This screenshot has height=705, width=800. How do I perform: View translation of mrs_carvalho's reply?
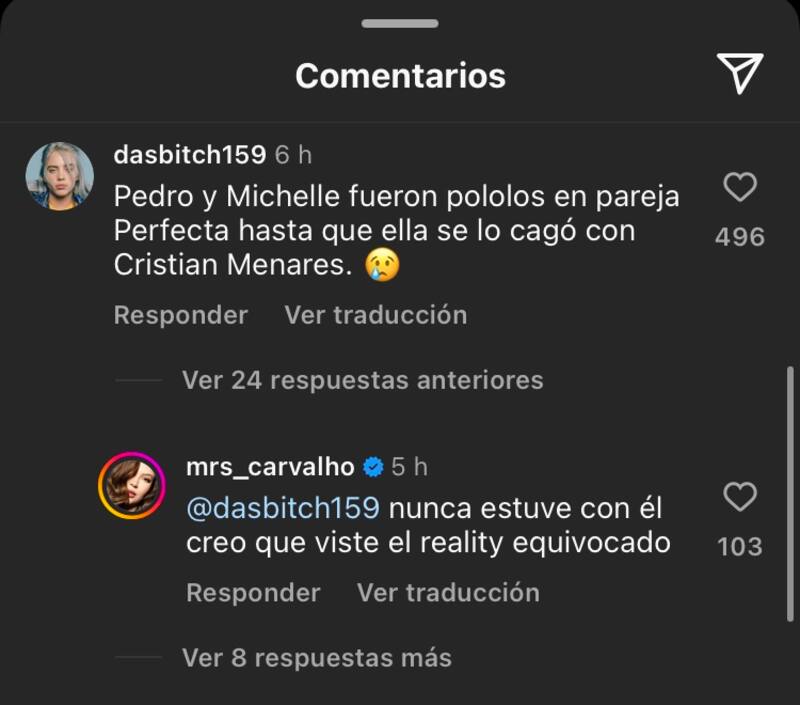pyautogui.click(x=448, y=592)
